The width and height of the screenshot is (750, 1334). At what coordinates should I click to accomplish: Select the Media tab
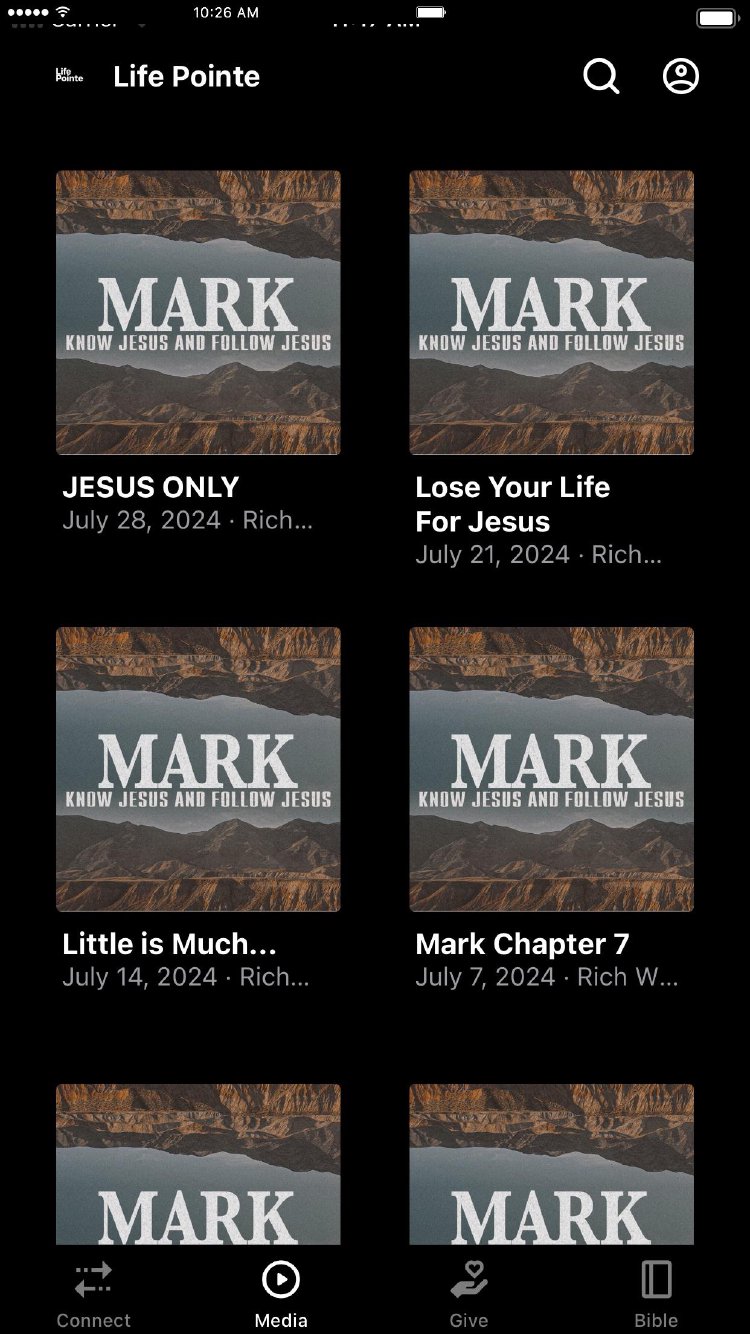[x=281, y=1293]
